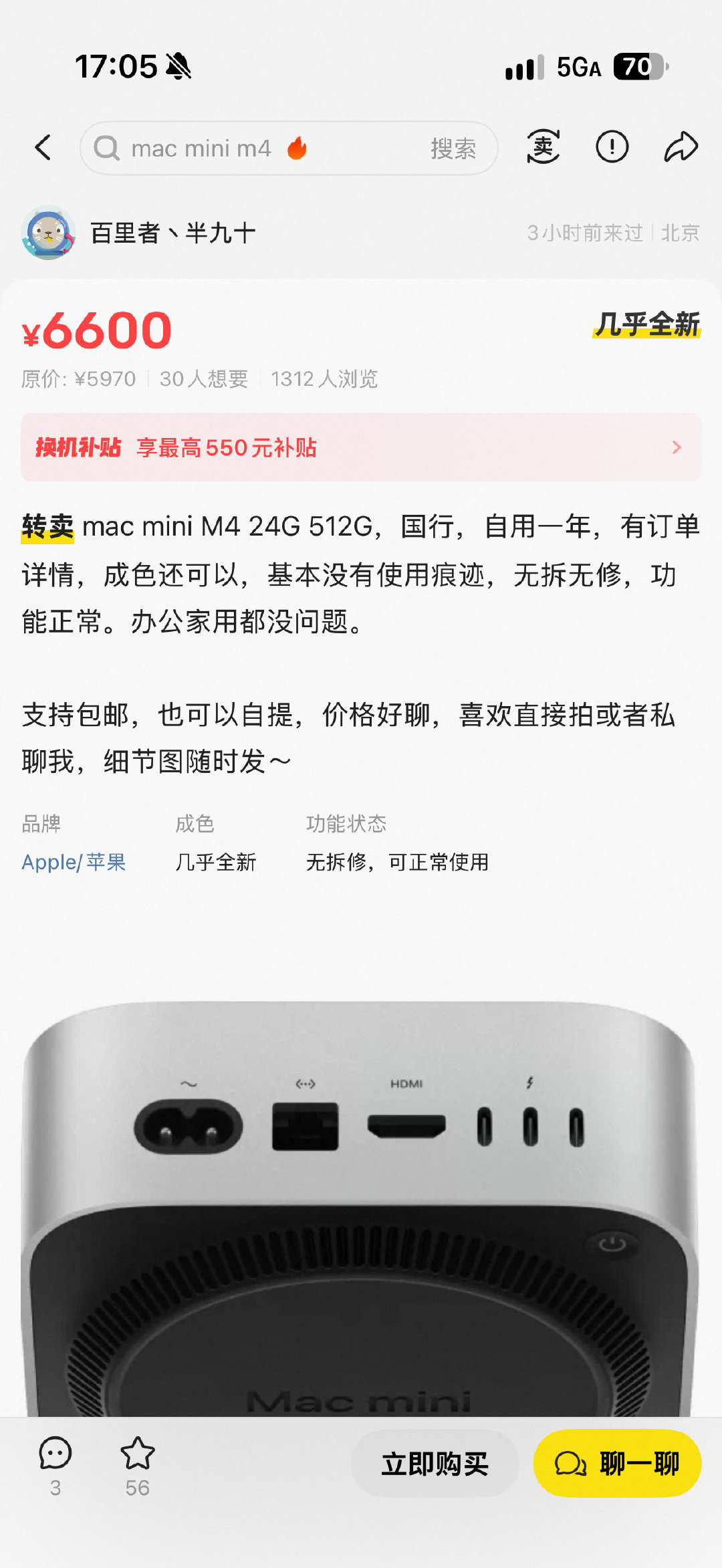722x1568 pixels.
Task: Open seller 百里者丶半九十's profile
Action: click(139, 233)
